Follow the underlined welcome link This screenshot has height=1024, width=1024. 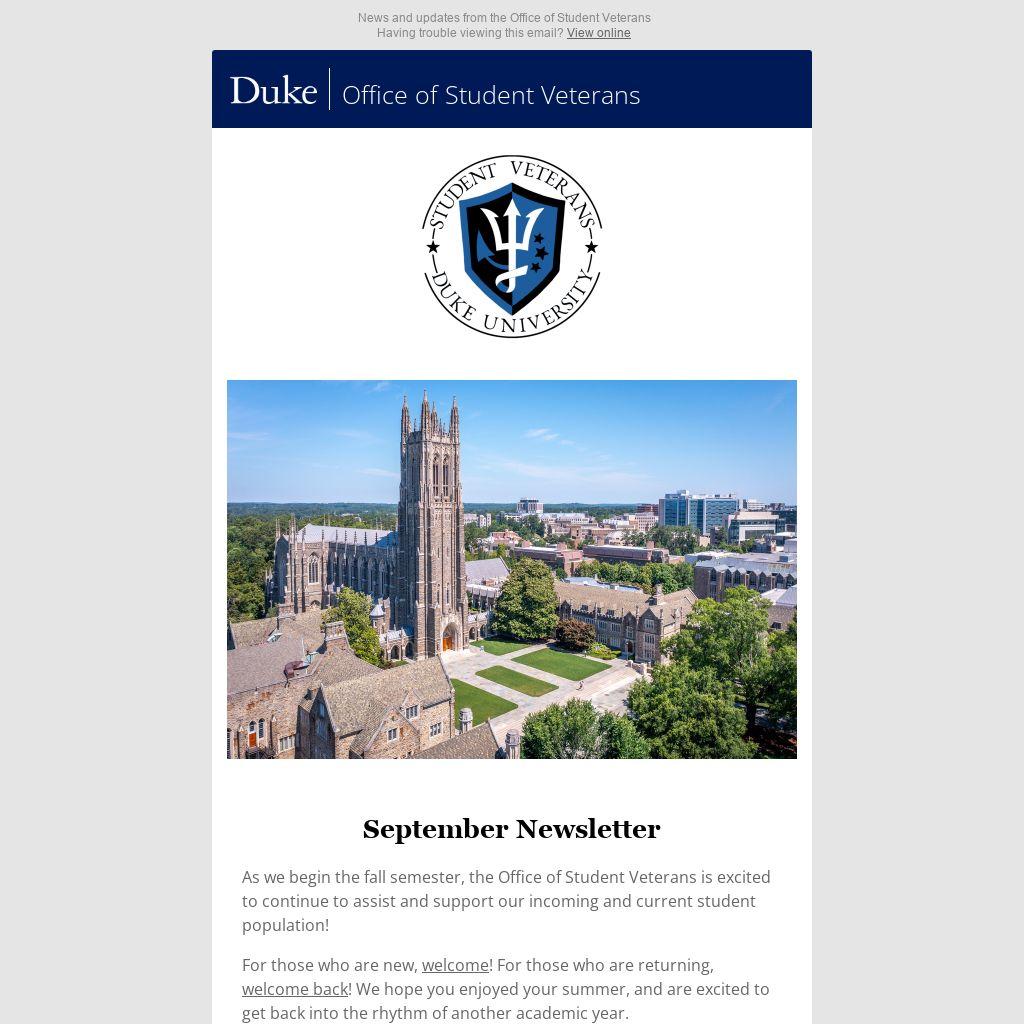click(455, 965)
